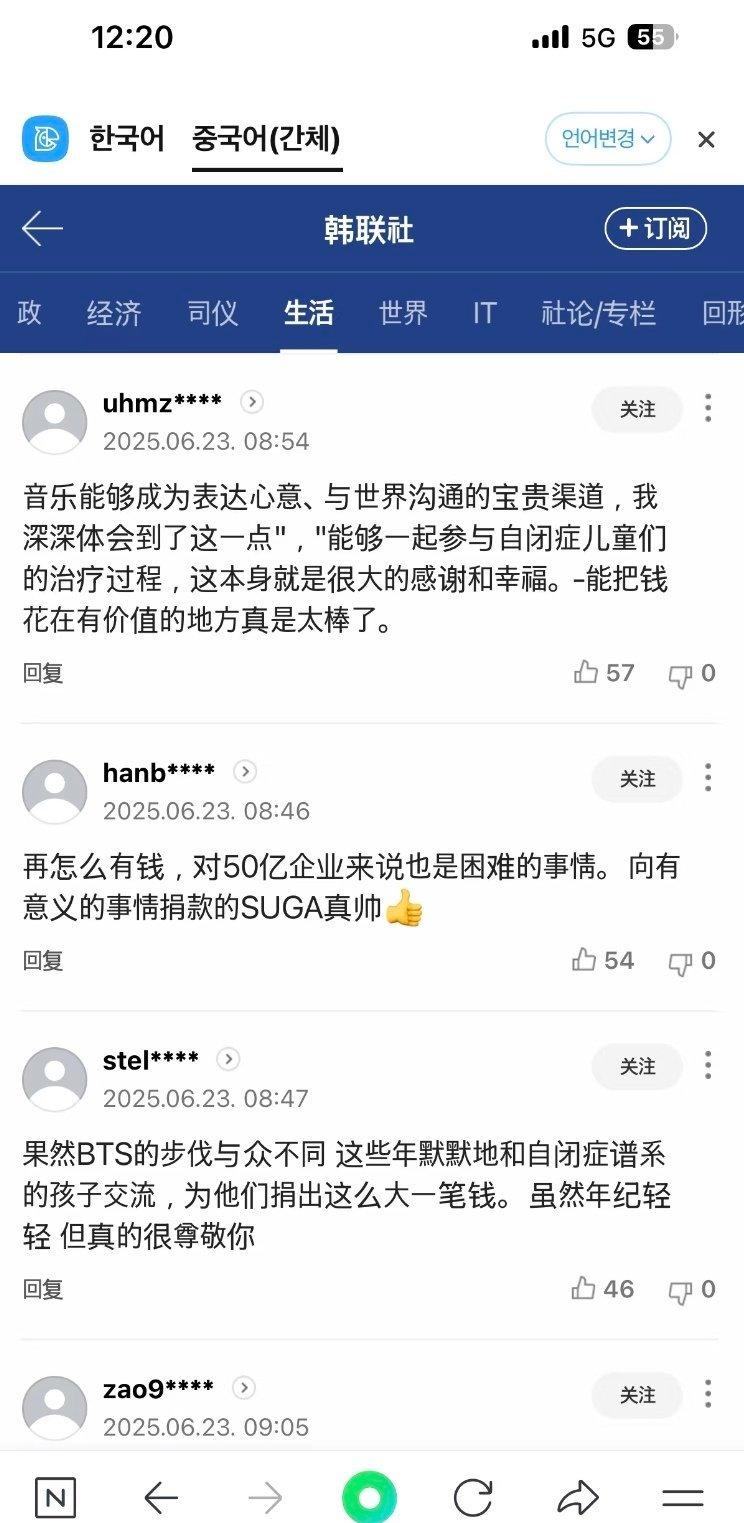
Task: Open overflow menu on zao9**** comment
Action: 708,1394
